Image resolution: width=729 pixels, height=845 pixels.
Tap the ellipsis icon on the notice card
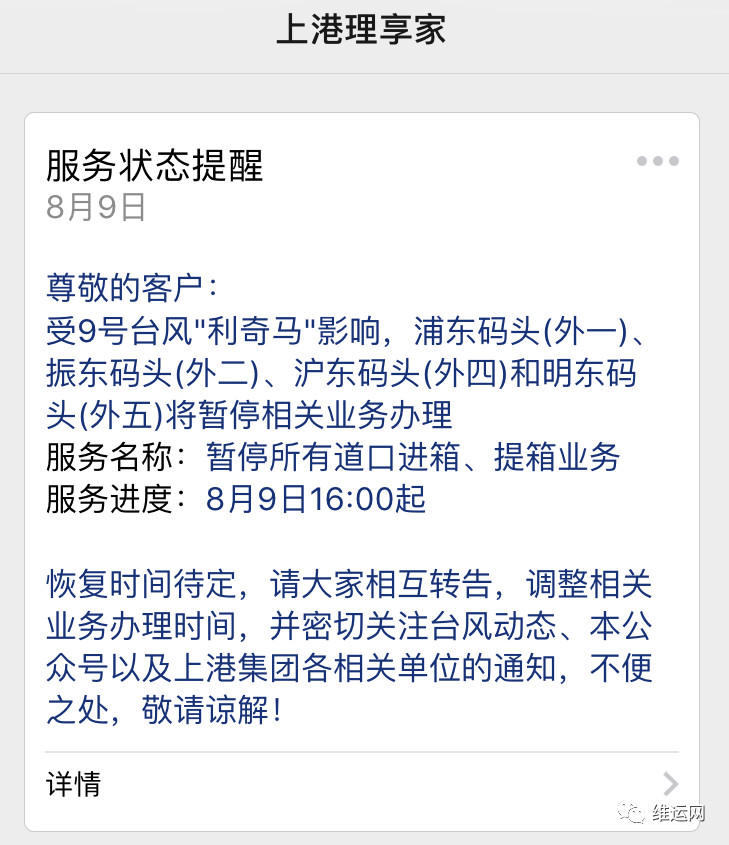[x=656, y=160]
